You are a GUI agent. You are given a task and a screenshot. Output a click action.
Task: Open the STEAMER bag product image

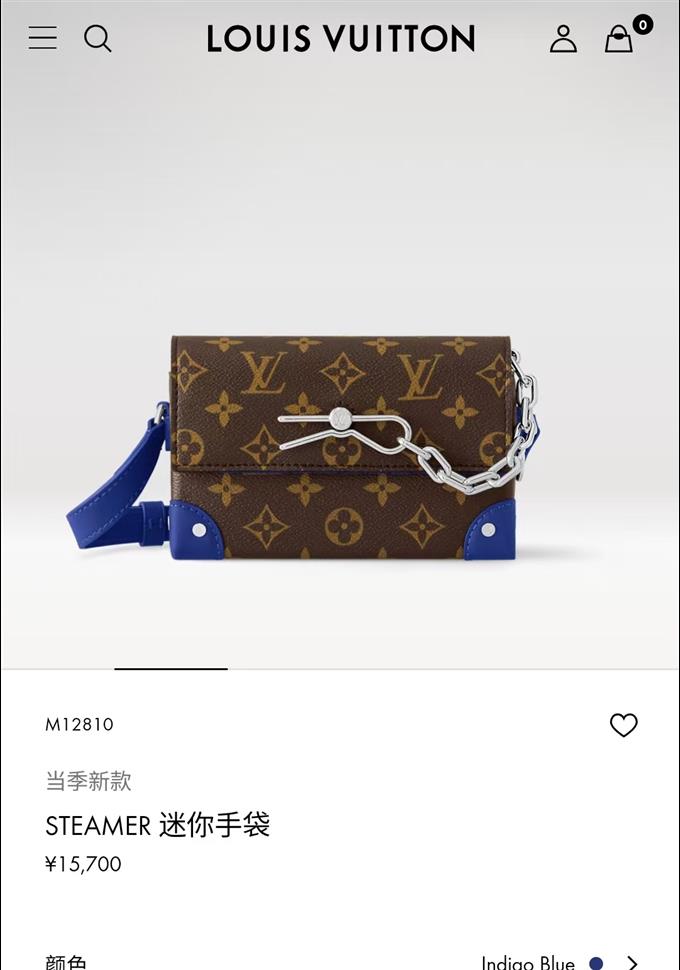[x=340, y=445]
